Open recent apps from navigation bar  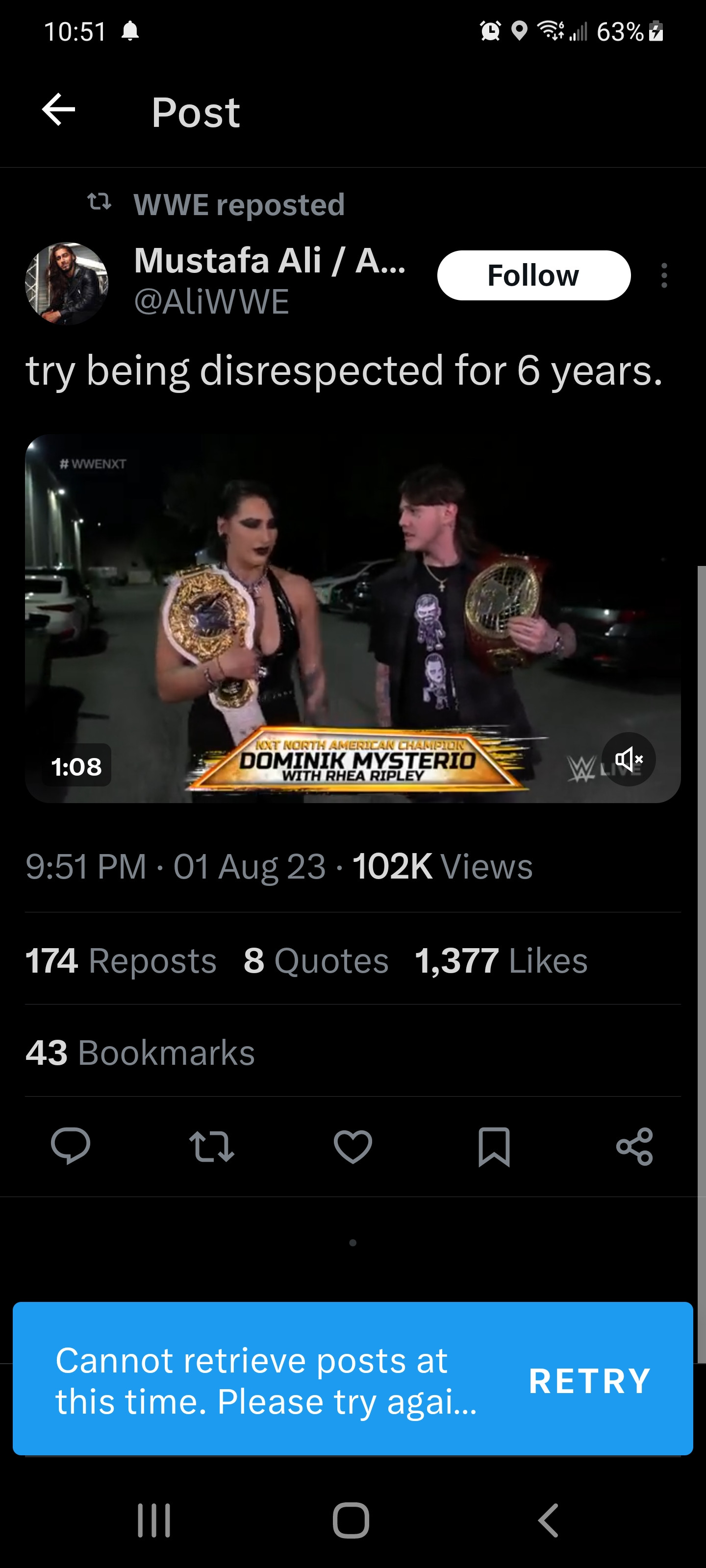(153, 1520)
